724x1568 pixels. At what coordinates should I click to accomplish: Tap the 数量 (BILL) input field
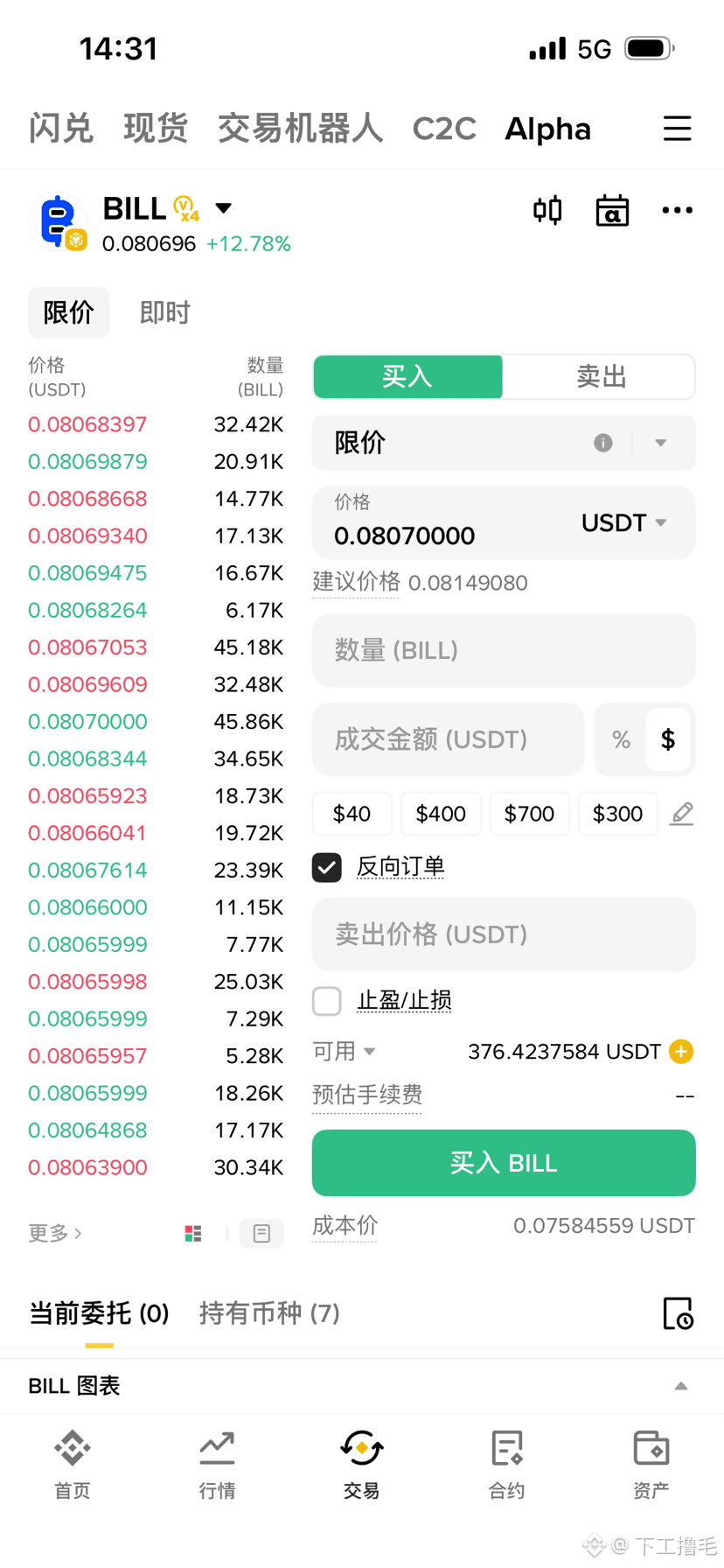coord(504,650)
